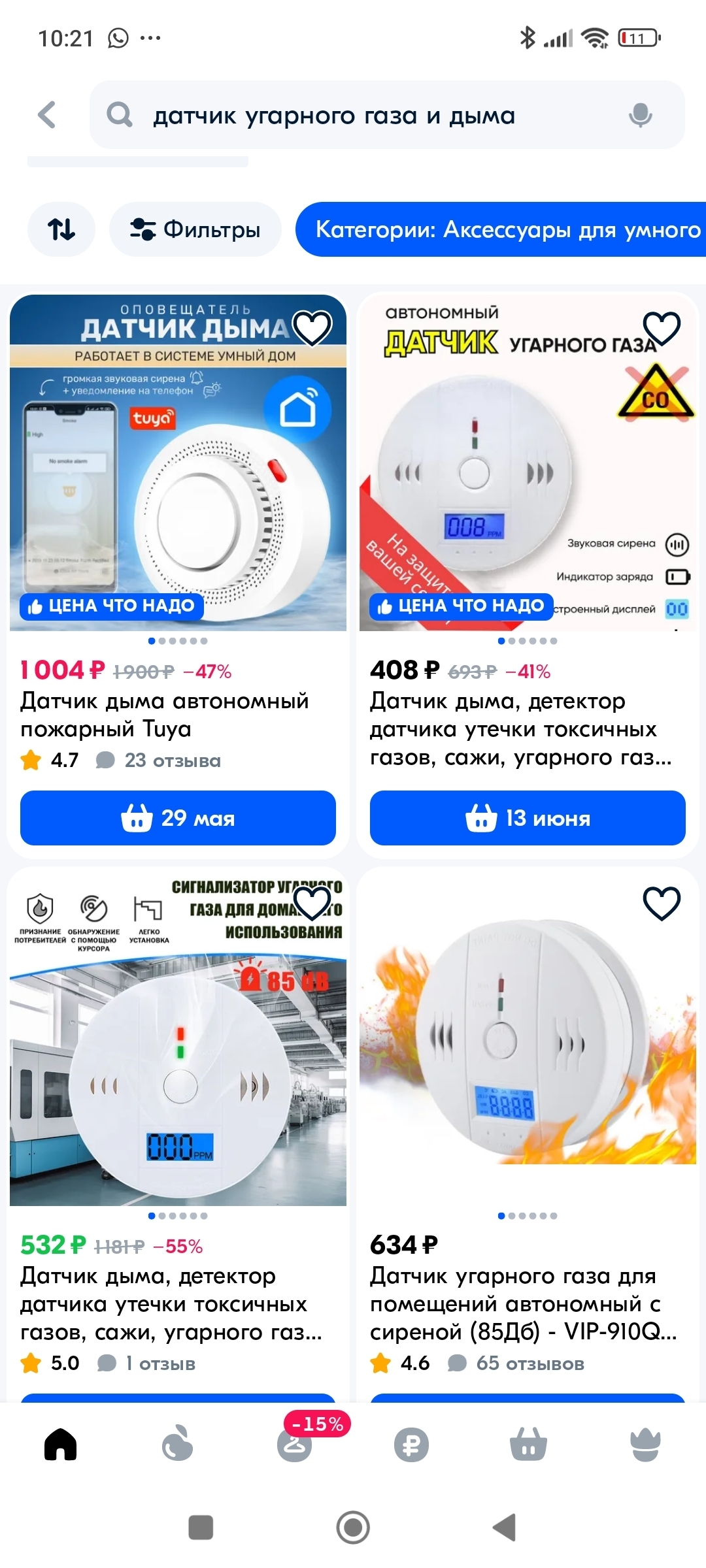Open the sorting options
The height and width of the screenshot is (1568, 706).
pos(61,229)
